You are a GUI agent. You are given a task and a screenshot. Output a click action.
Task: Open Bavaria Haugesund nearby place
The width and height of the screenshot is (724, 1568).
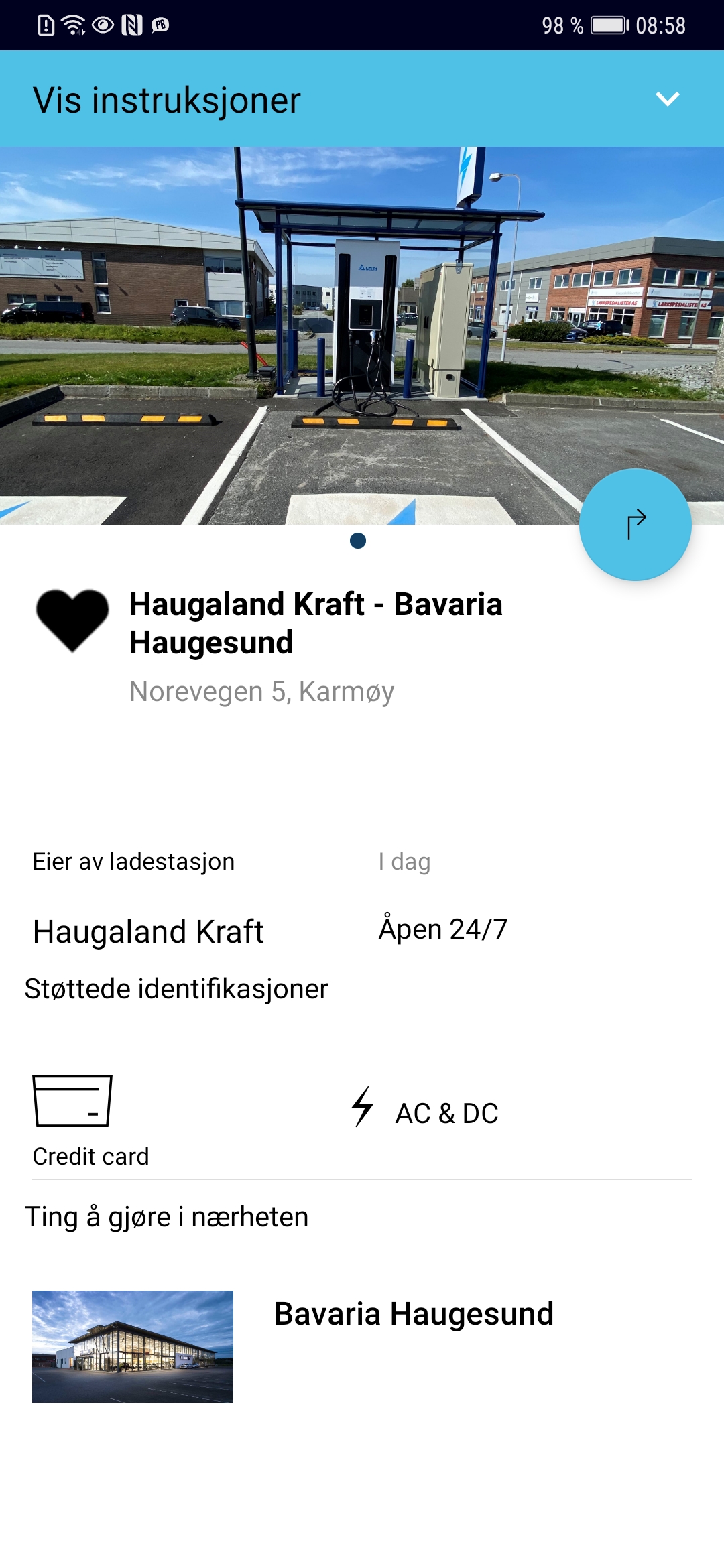click(362, 1347)
